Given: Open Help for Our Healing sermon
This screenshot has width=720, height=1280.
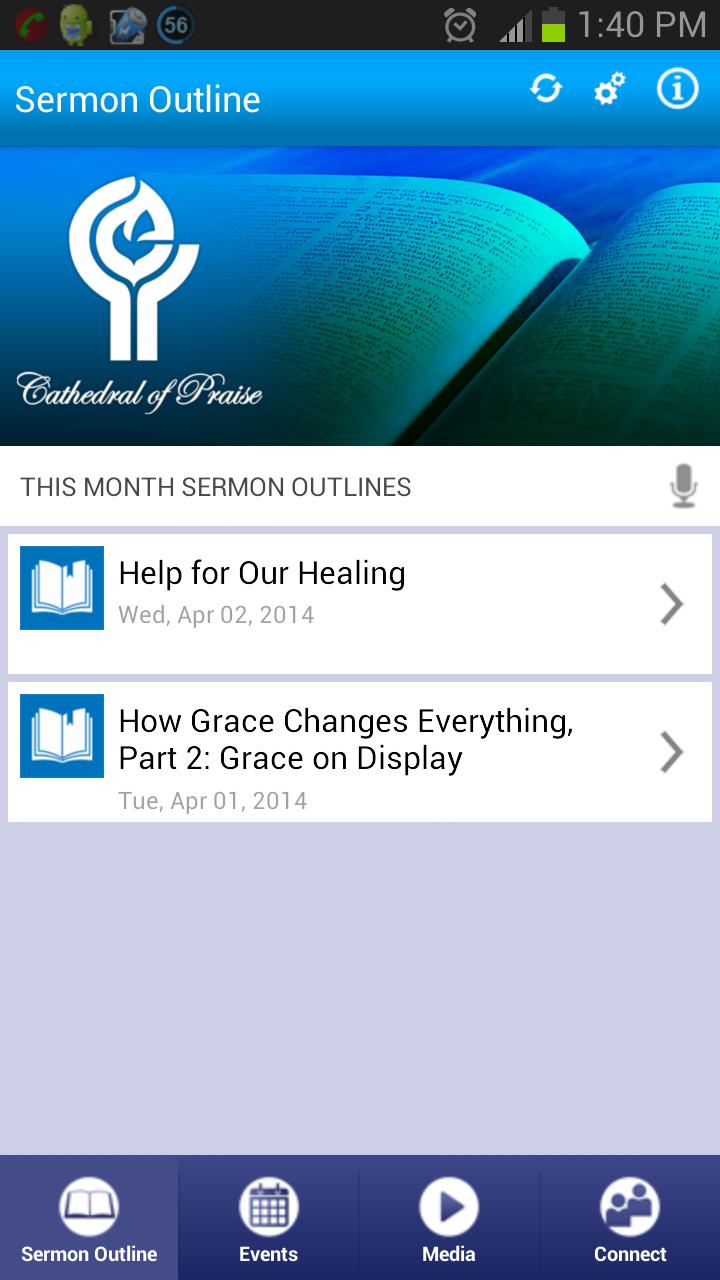Looking at the screenshot, I should (360, 602).
